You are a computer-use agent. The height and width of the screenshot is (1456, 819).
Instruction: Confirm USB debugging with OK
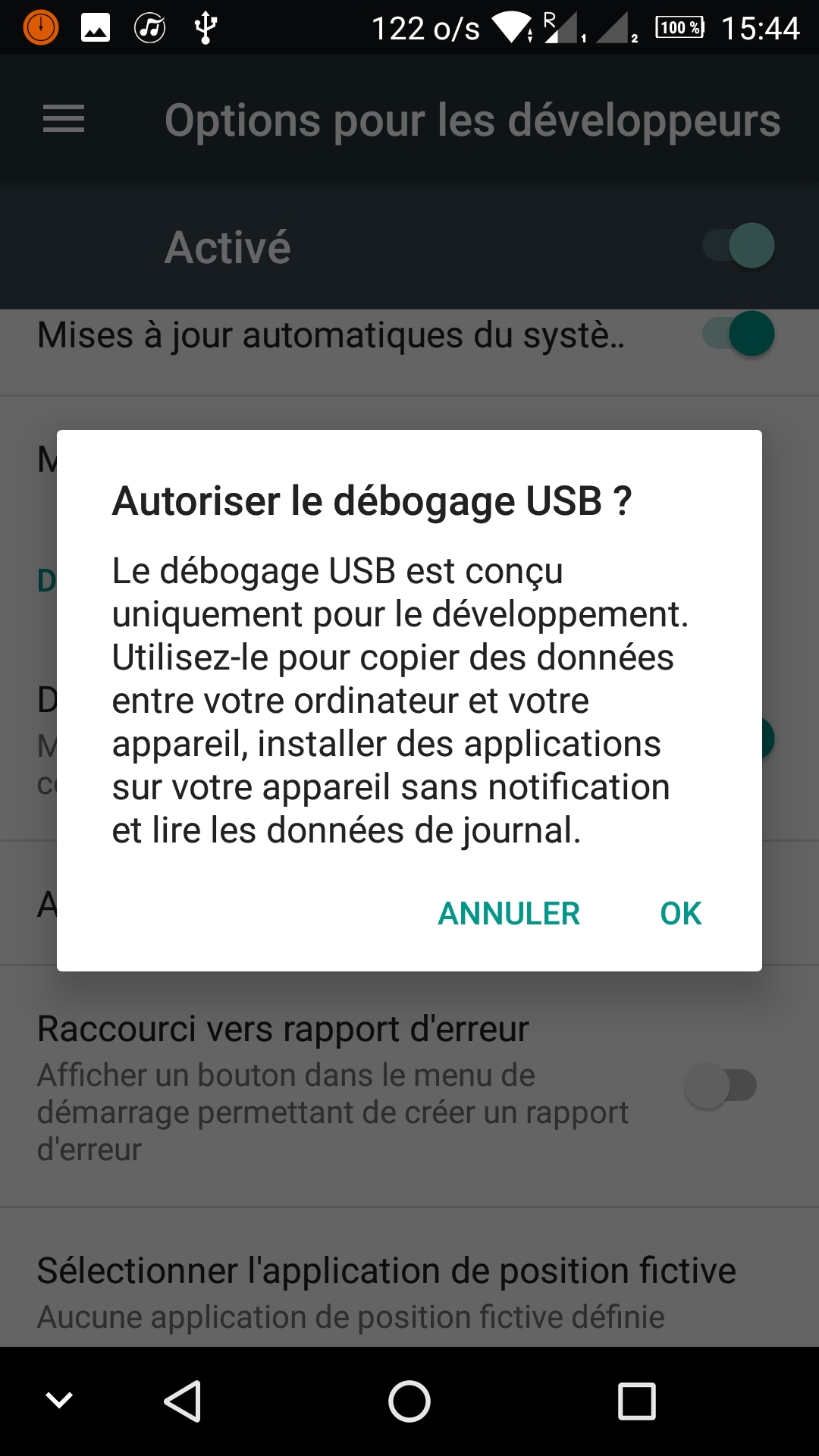pyautogui.click(x=680, y=913)
